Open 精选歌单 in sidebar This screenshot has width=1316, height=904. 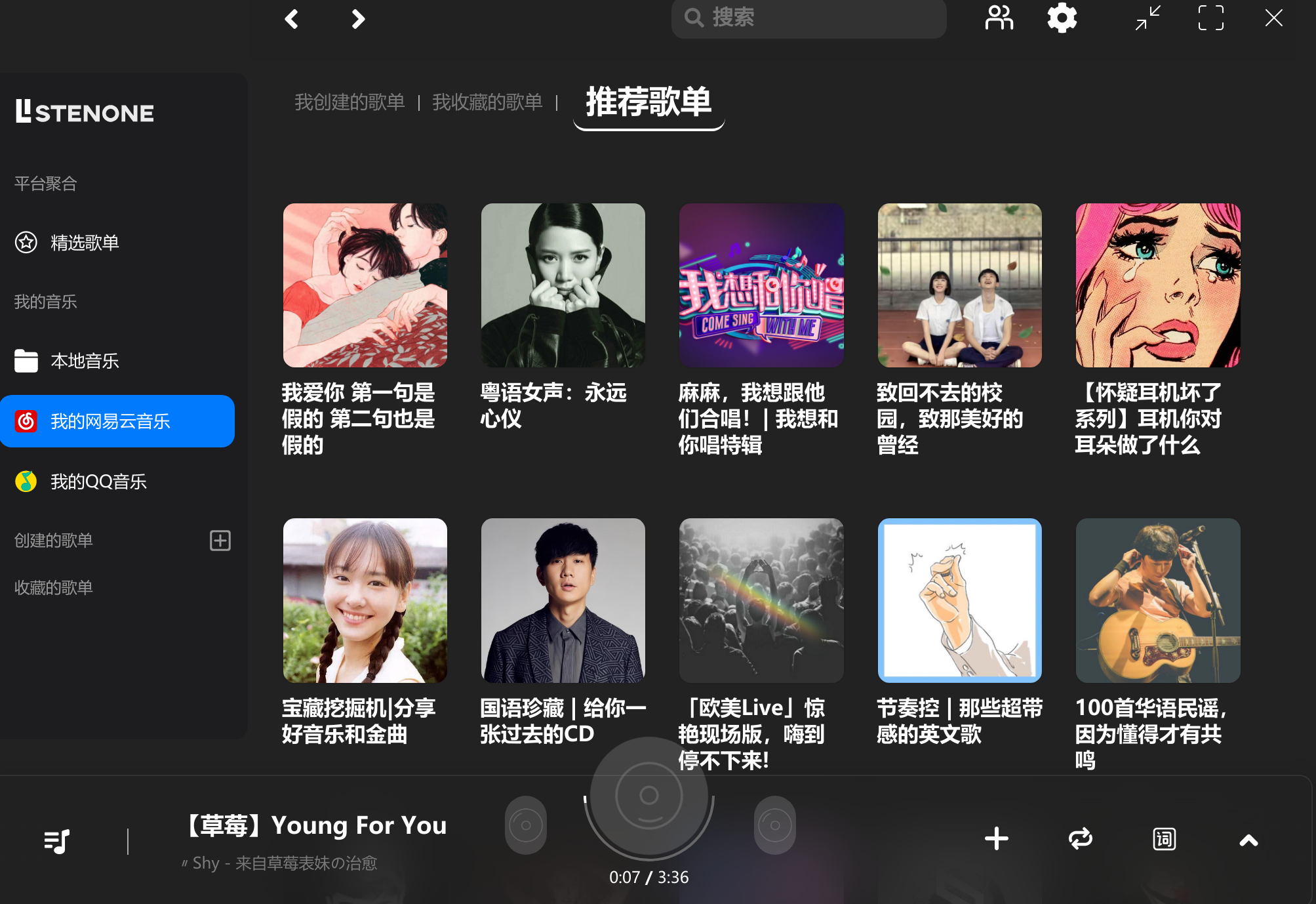85,243
